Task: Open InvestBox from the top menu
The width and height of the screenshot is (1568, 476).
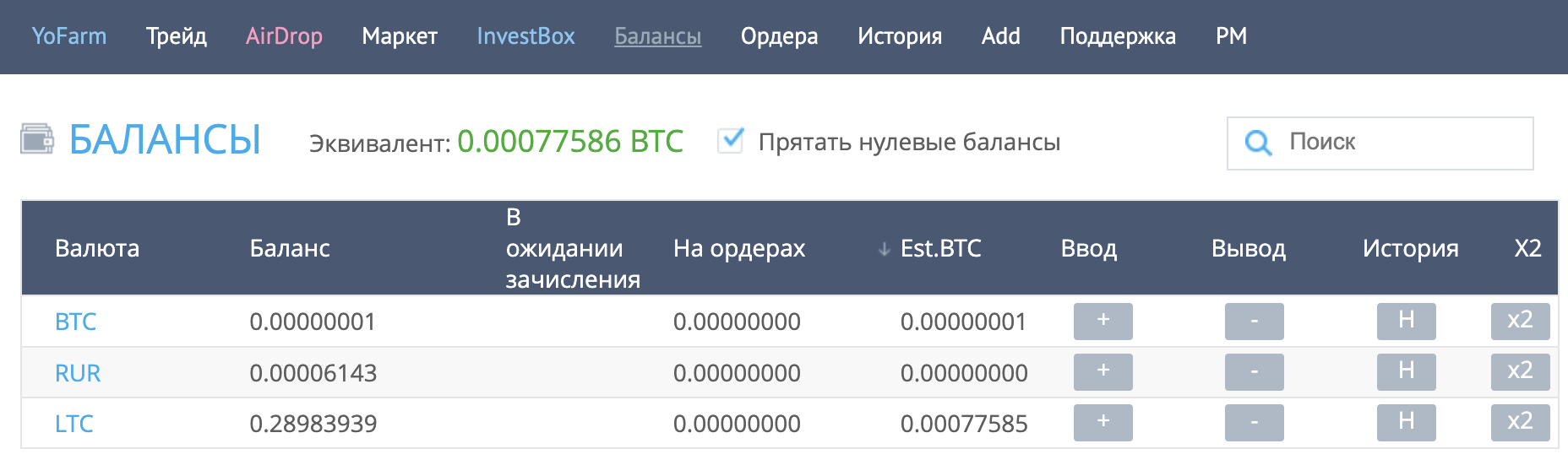Action: click(x=525, y=36)
